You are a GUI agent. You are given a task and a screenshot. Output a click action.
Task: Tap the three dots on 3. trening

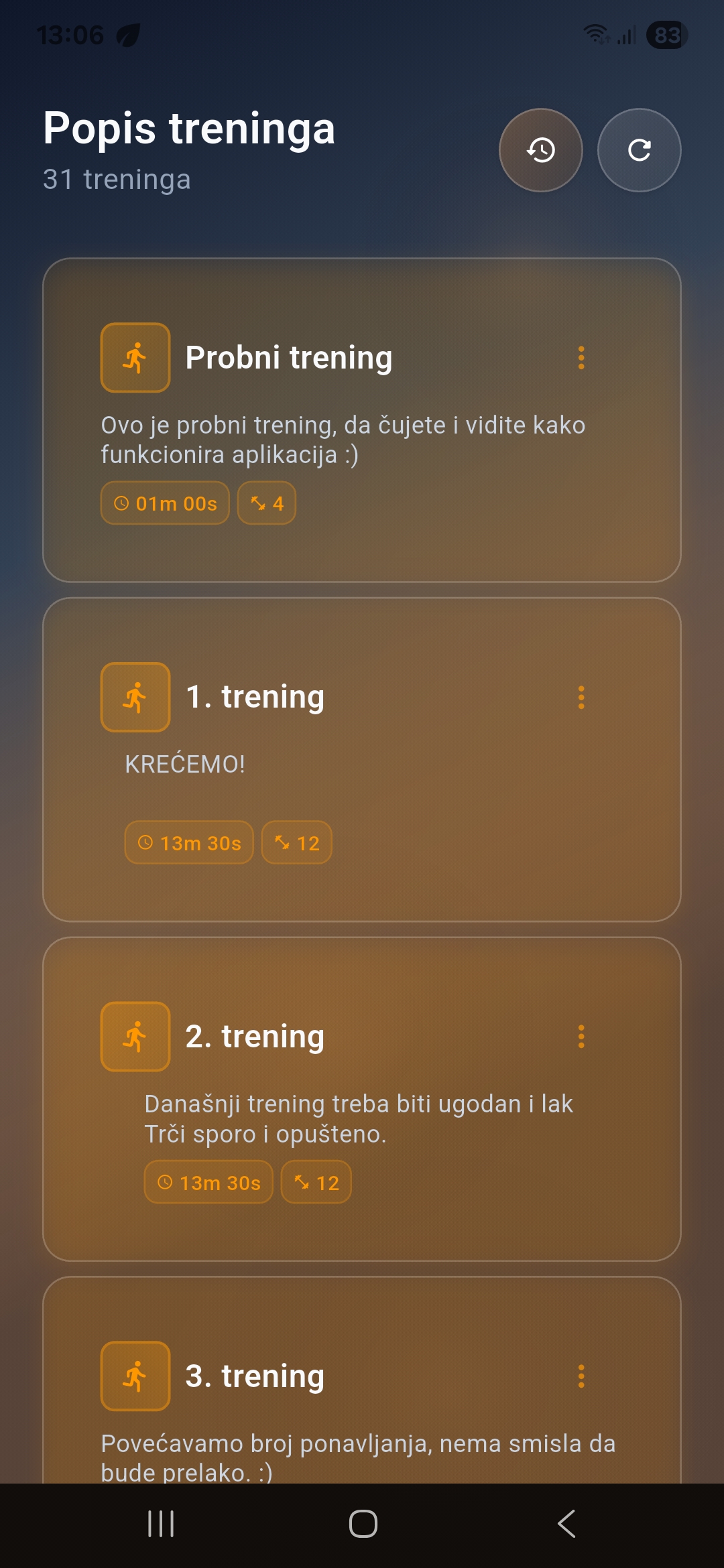[x=581, y=1376]
